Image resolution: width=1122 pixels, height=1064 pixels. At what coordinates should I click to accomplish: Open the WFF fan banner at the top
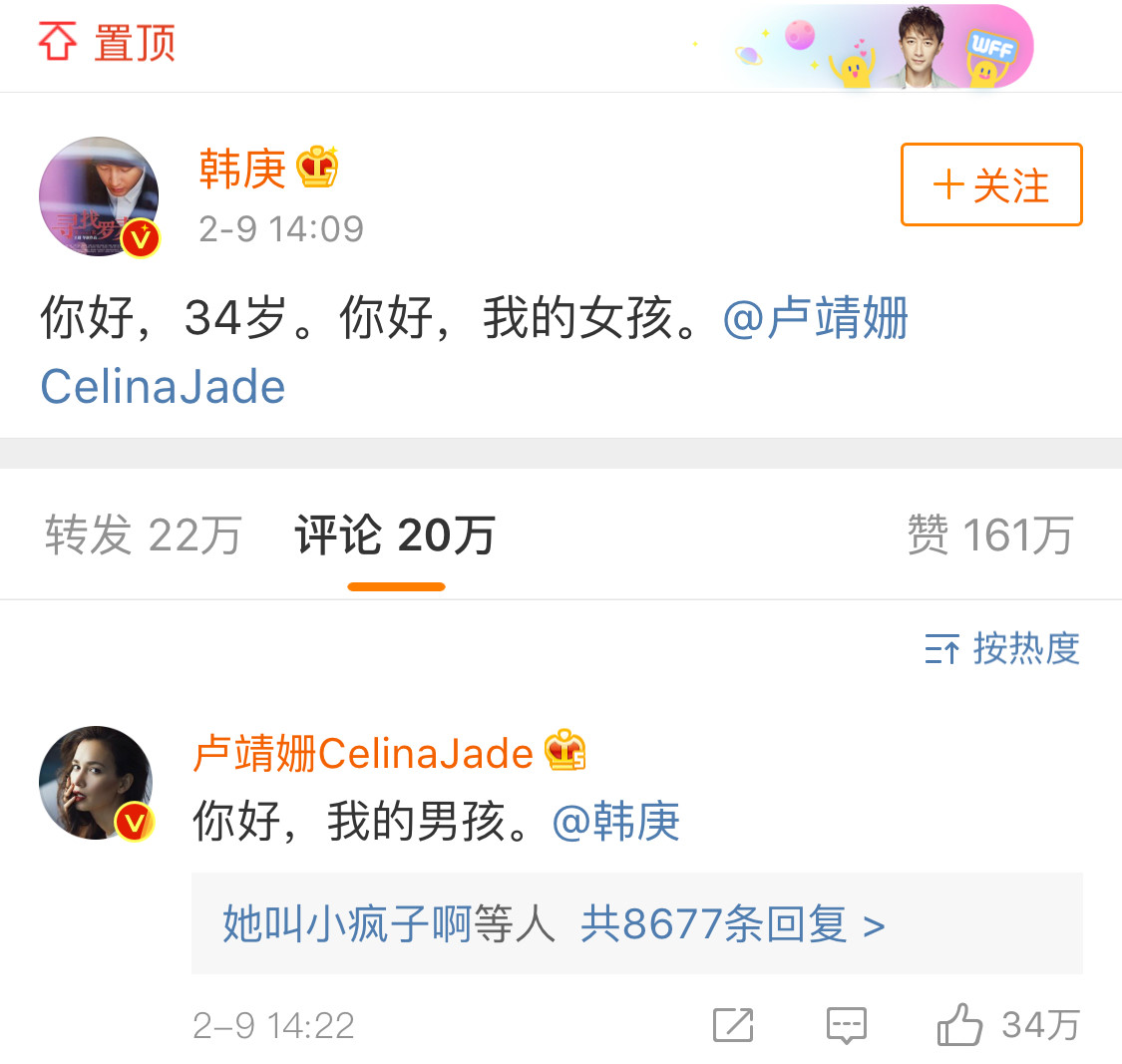[883, 48]
